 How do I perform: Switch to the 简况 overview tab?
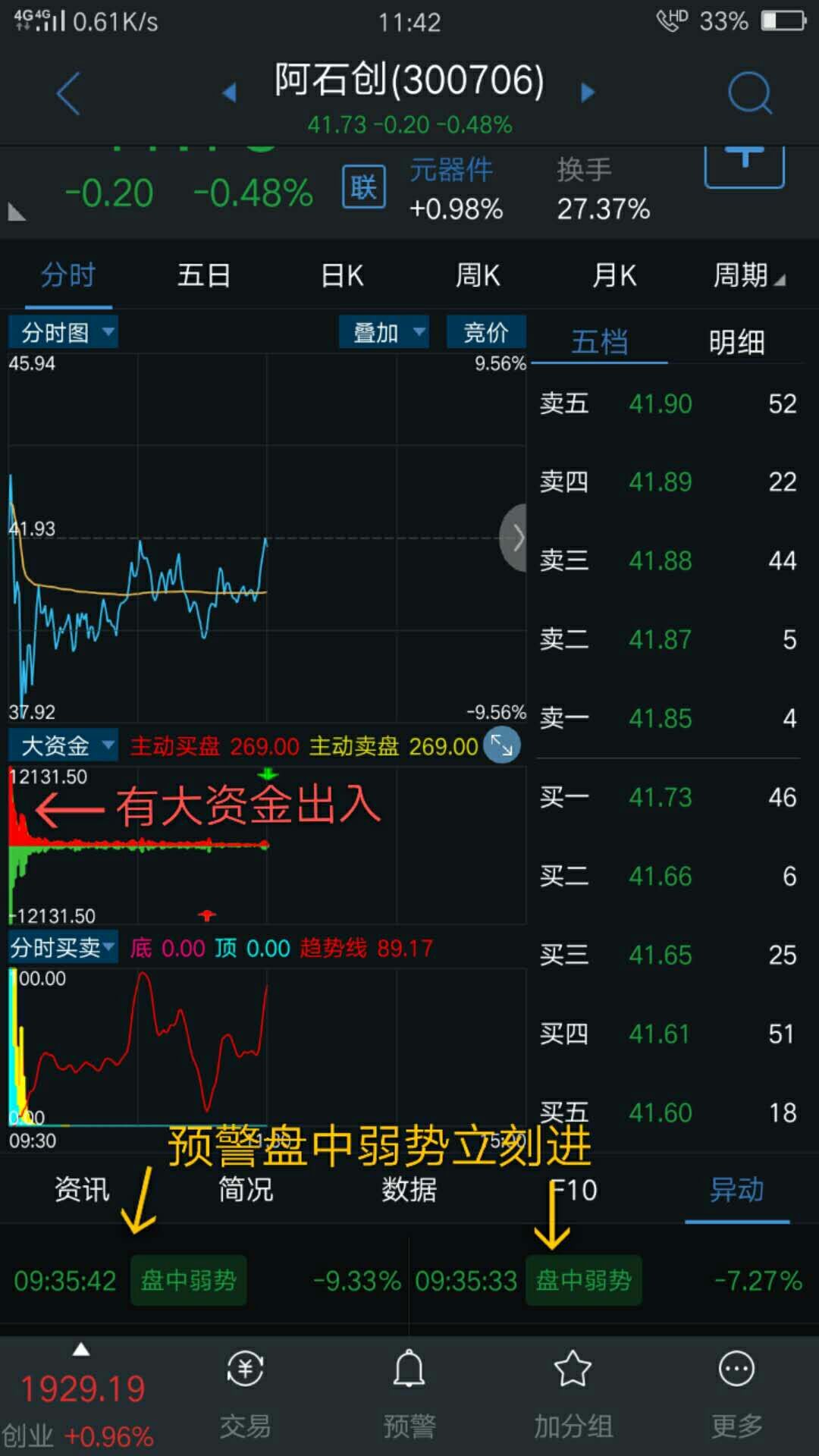246,1190
